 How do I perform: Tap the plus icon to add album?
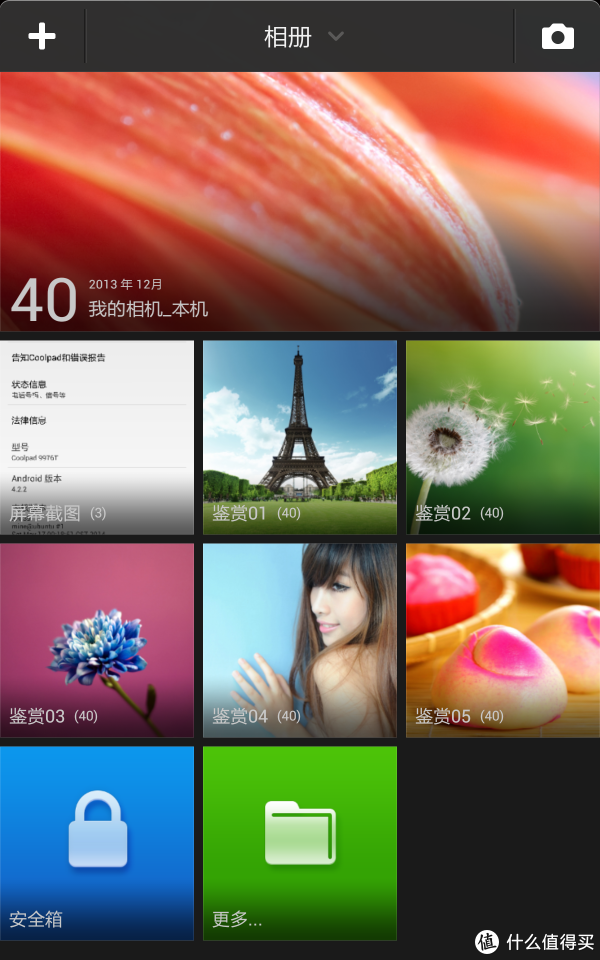point(42,37)
